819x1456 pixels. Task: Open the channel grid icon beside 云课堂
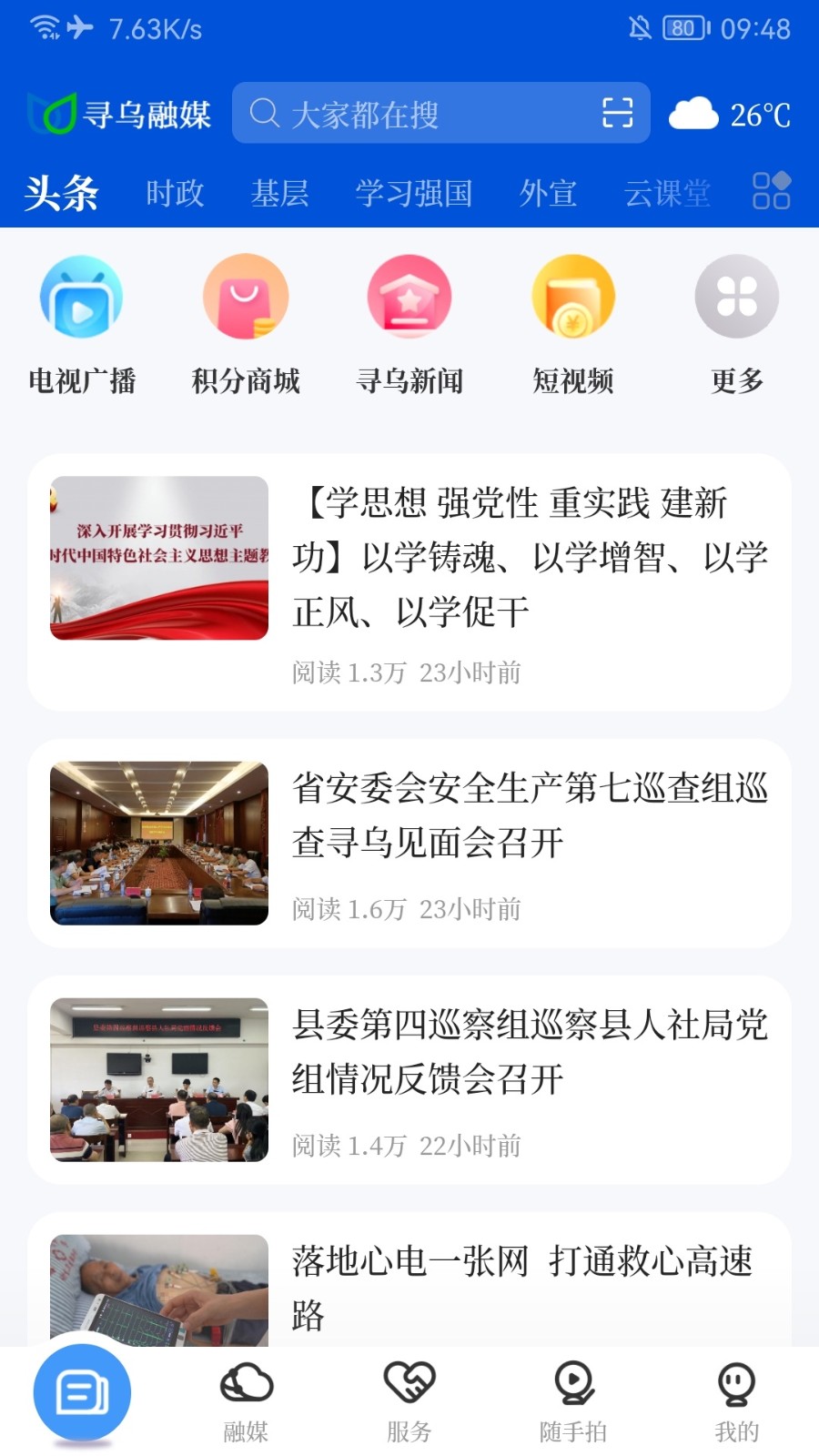[770, 192]
